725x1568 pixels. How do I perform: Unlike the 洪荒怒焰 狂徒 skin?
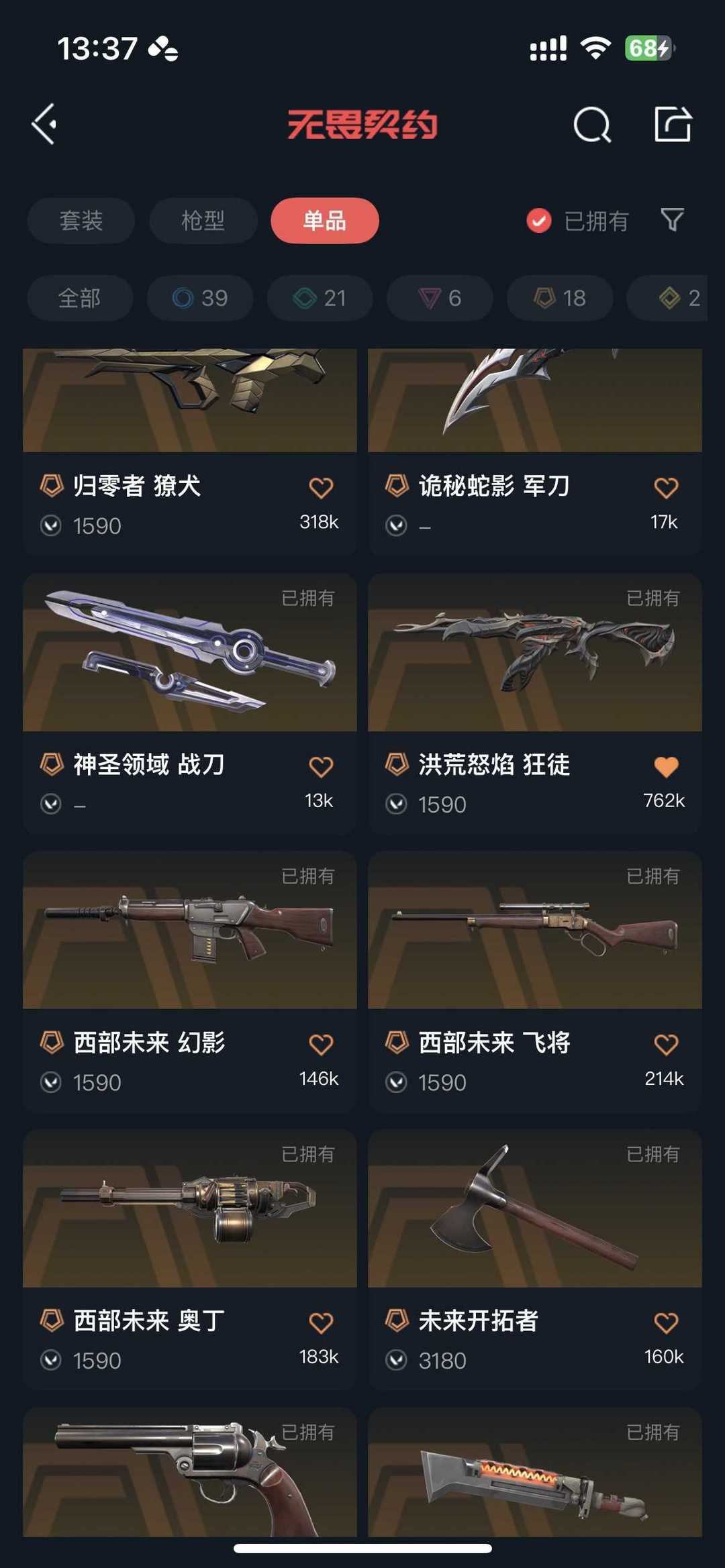666,767
